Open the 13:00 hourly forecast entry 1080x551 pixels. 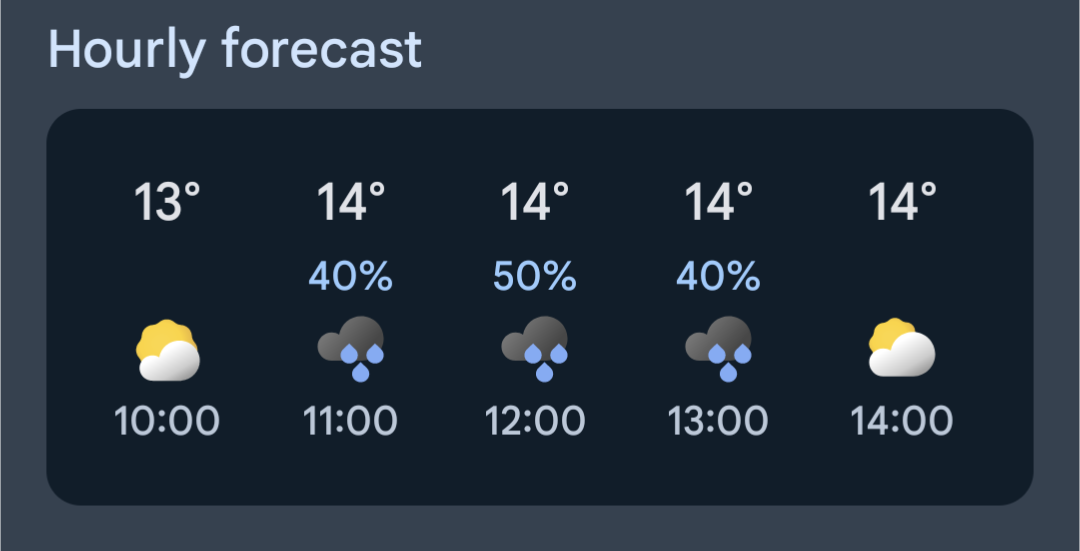coord(718,310)
